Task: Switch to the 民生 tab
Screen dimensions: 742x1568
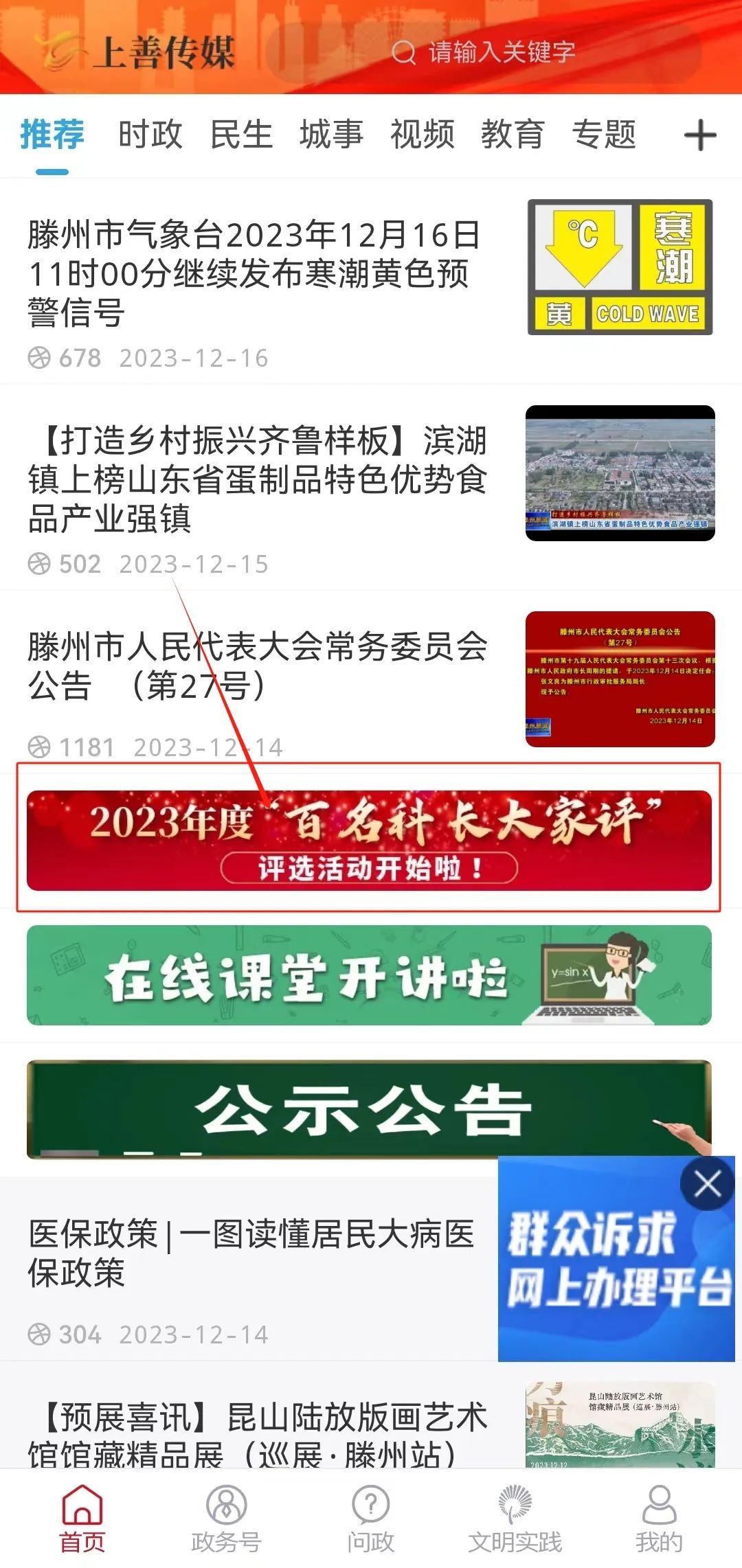Action: tap(241, 134)
